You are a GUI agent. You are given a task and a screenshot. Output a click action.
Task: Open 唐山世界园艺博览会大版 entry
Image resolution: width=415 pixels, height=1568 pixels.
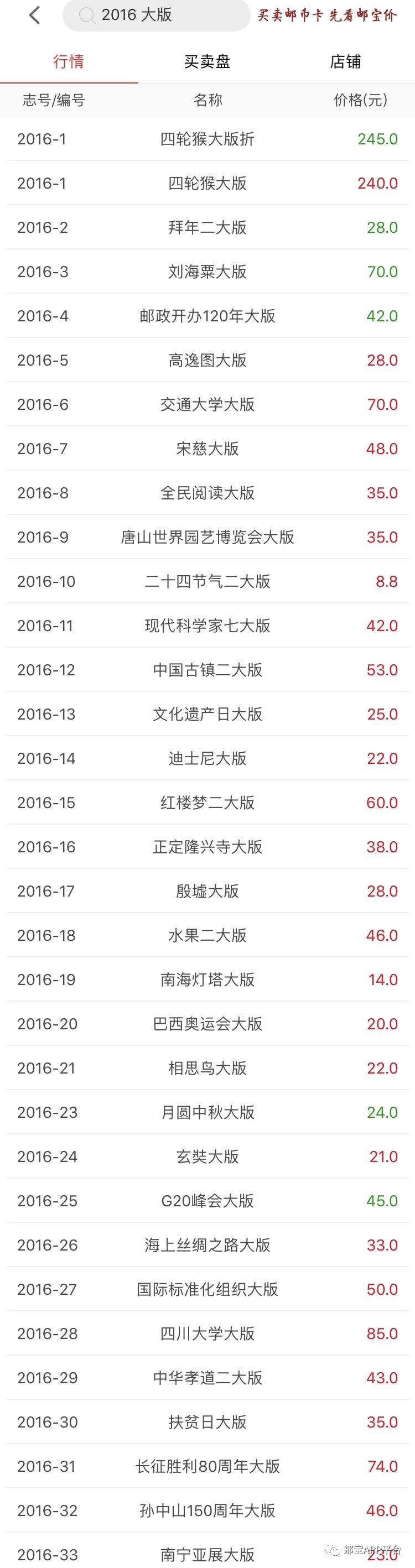pyautogui.click(x=207, y=537)
